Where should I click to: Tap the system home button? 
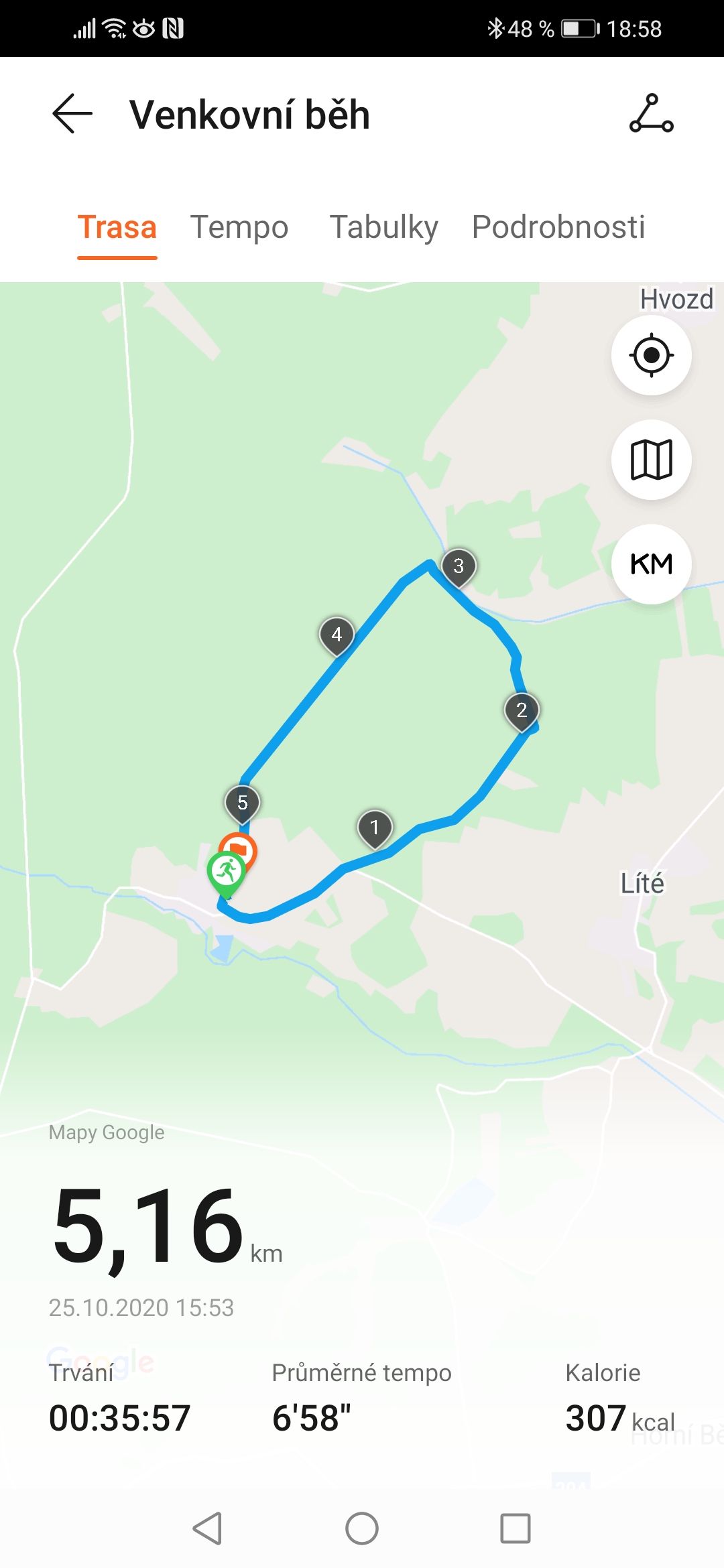[x=362, y=1528]
